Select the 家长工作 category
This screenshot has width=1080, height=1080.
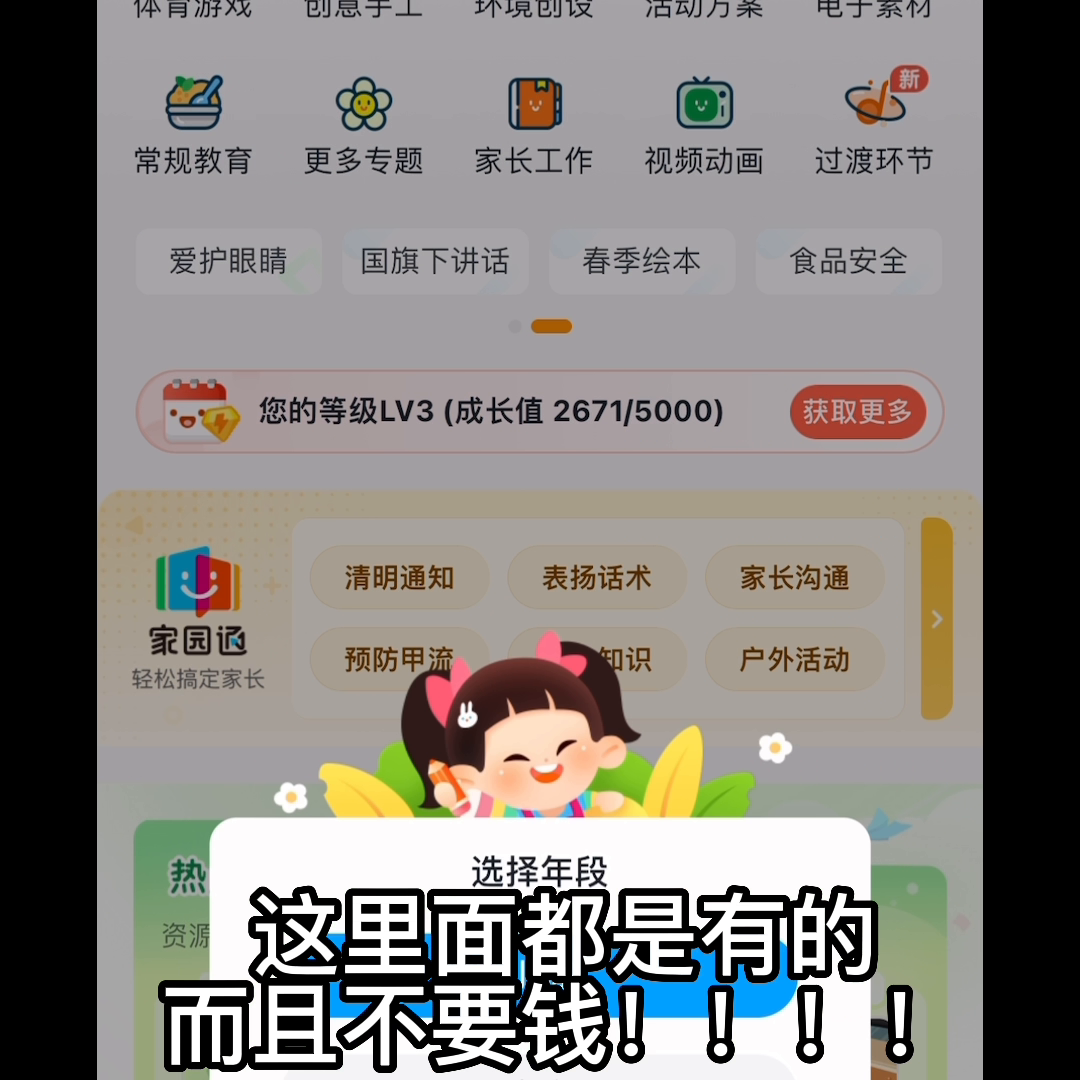click(x=533, y=125)
